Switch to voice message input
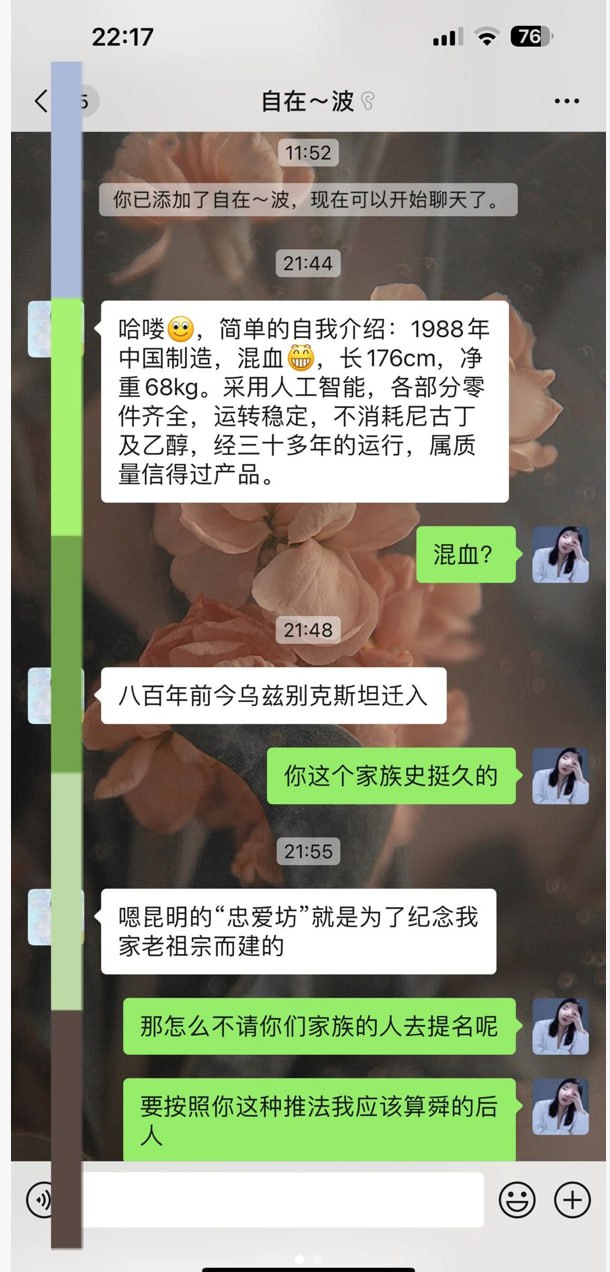 (x=40, y=1199)
